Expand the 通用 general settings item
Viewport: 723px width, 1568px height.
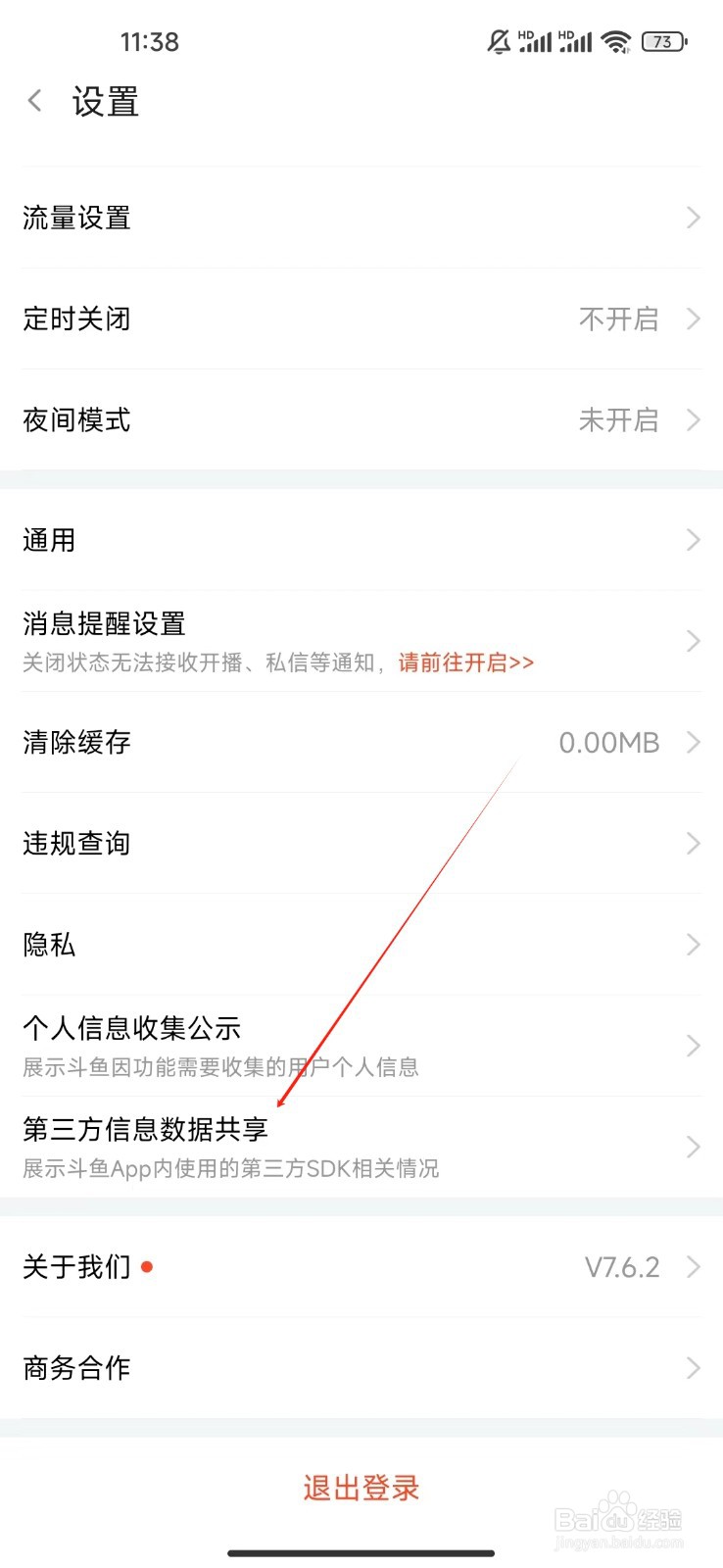pyautogui.click(x=361, y=539)
